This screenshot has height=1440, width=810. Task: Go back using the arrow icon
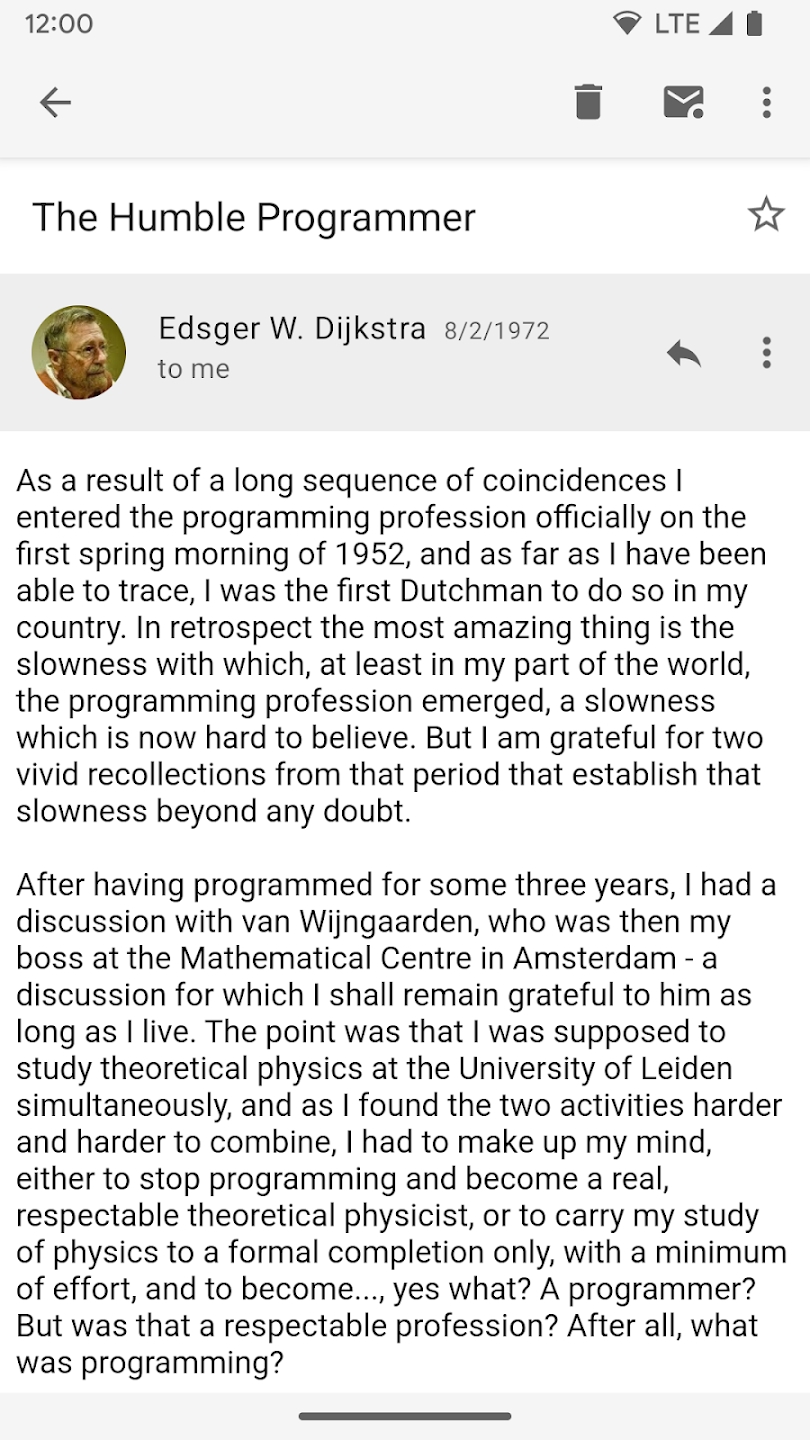pyautogui.click(x=55, y=102)
